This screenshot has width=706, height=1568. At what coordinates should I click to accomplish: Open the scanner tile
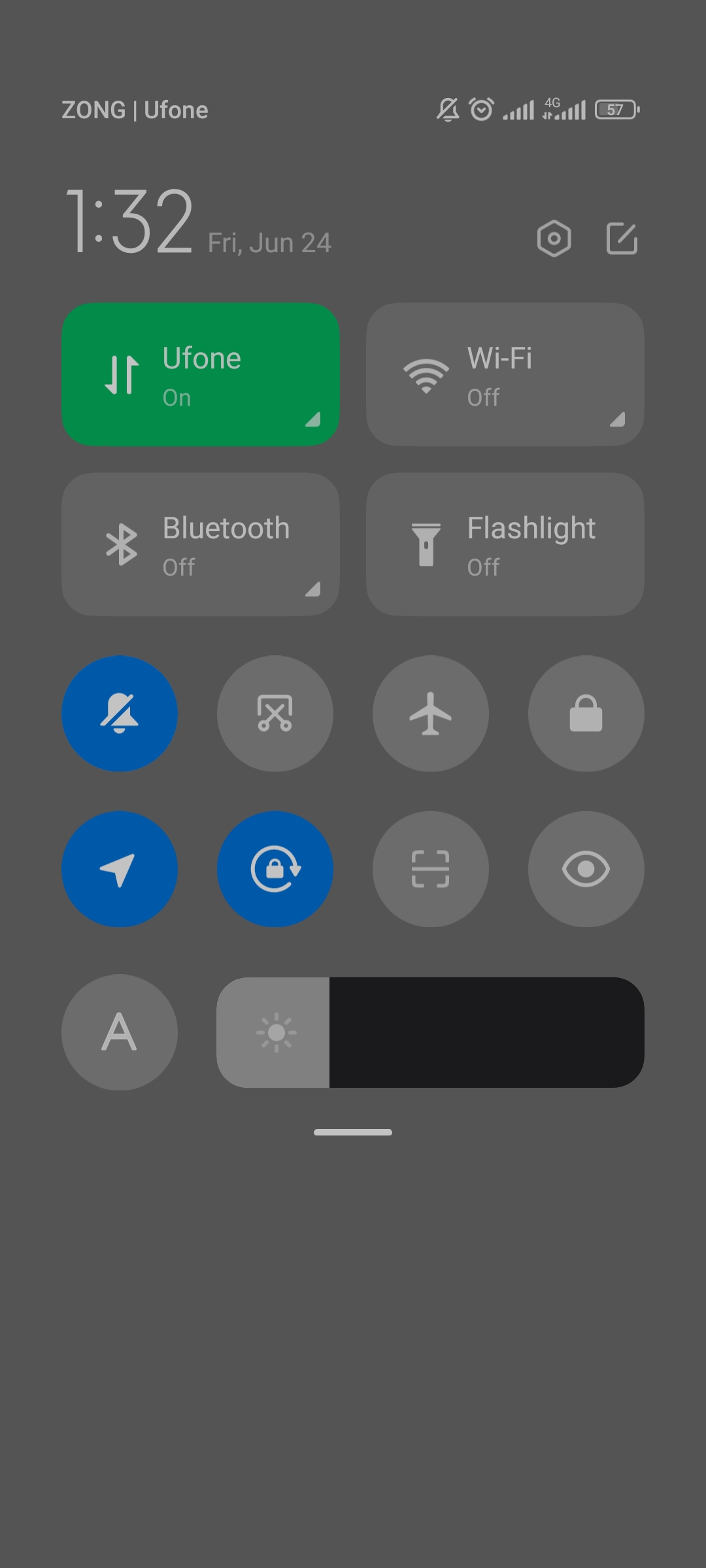click(x=431, y=869)
